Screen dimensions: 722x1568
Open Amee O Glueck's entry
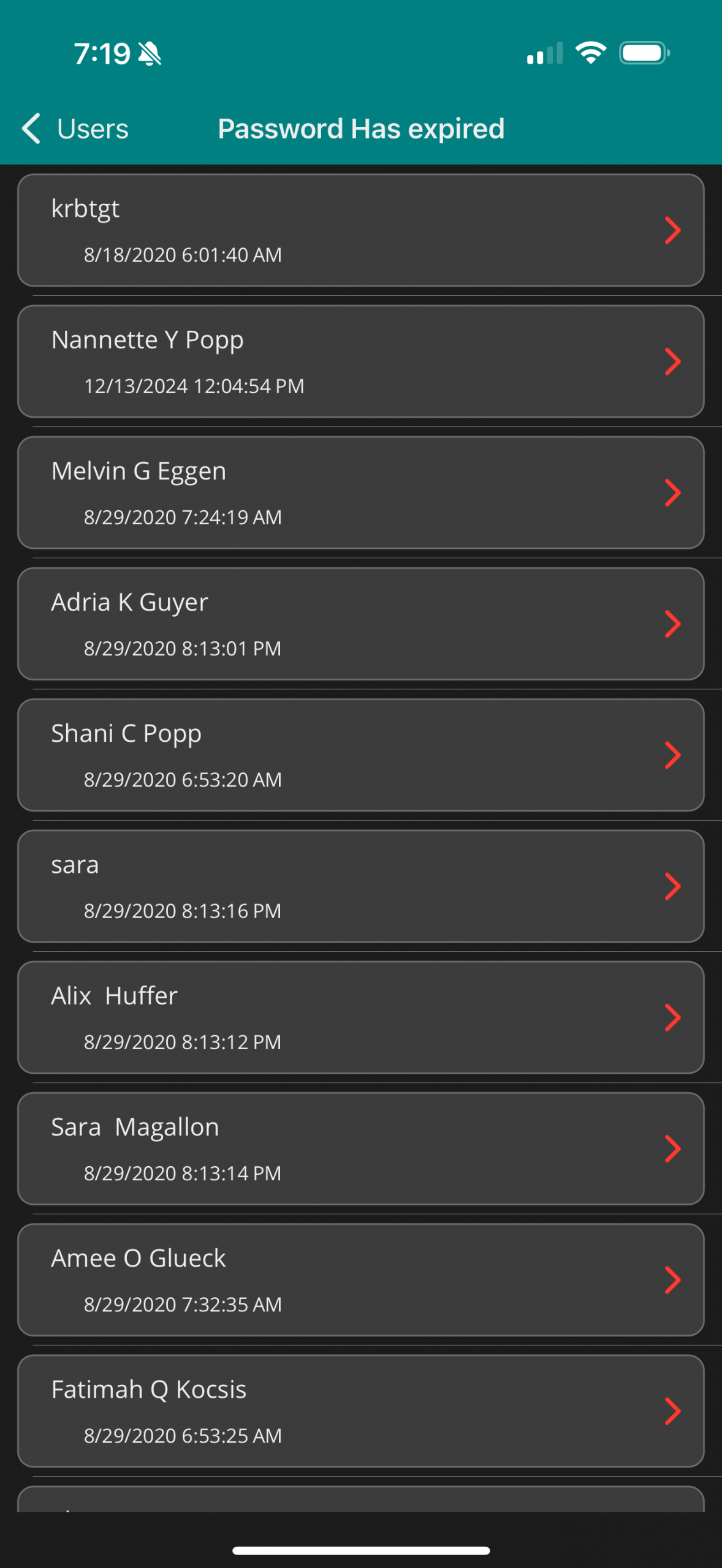pos(360,1279)
